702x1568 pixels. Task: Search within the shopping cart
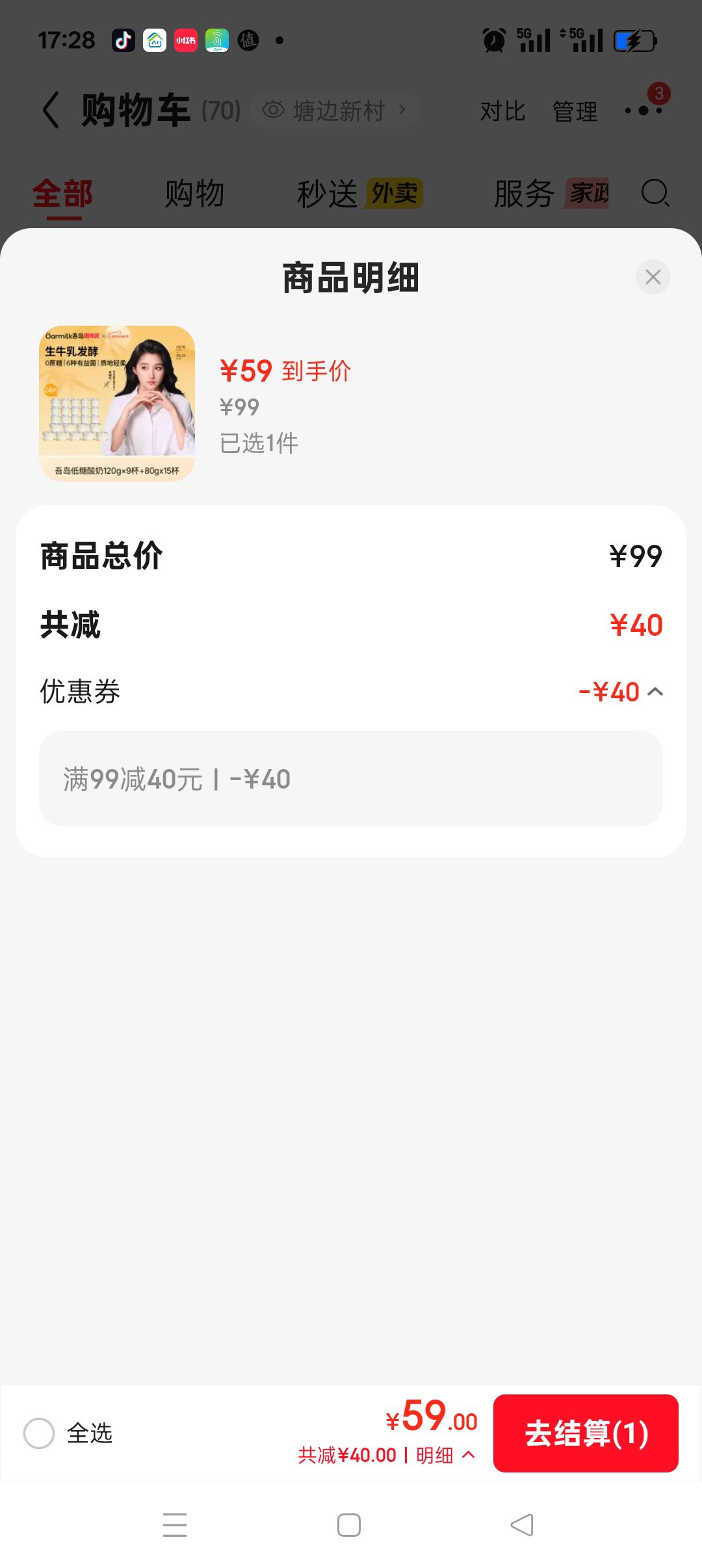(x=655, y=193)
